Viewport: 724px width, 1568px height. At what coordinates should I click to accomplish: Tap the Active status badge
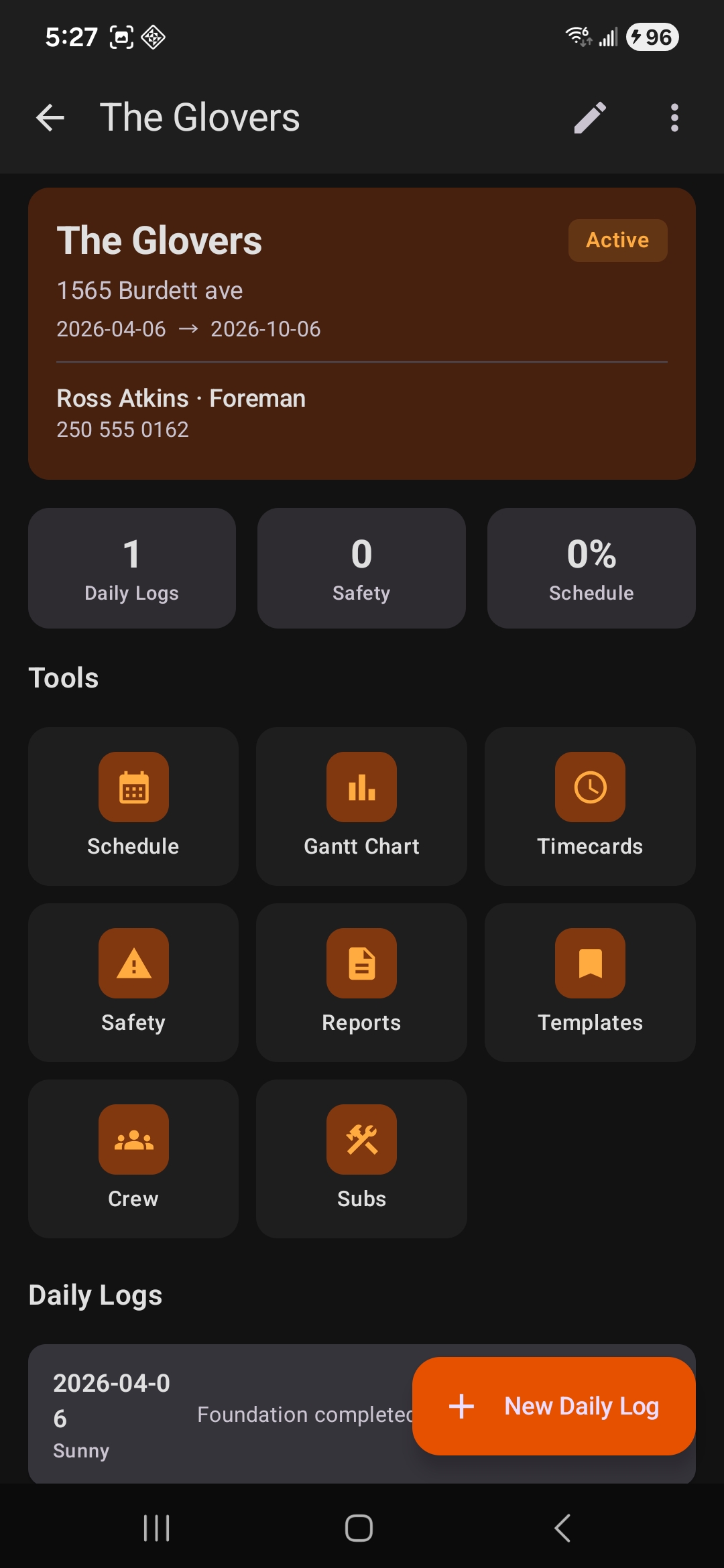(617, 240)
